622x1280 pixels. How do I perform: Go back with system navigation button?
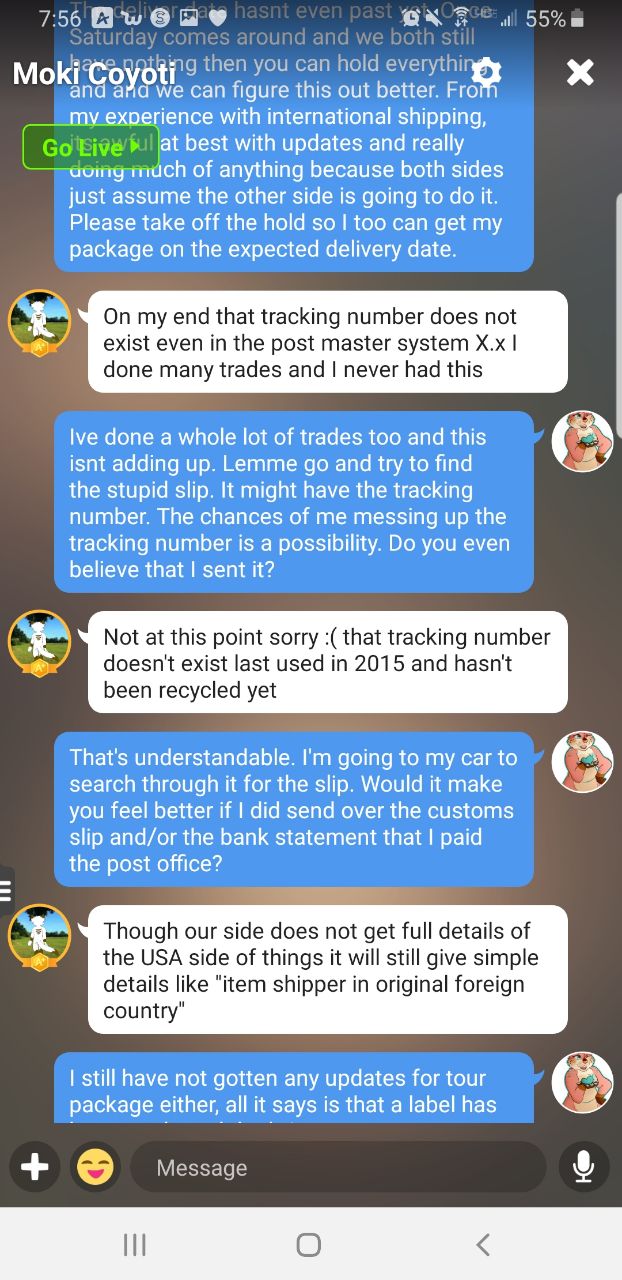point(483,1244)
